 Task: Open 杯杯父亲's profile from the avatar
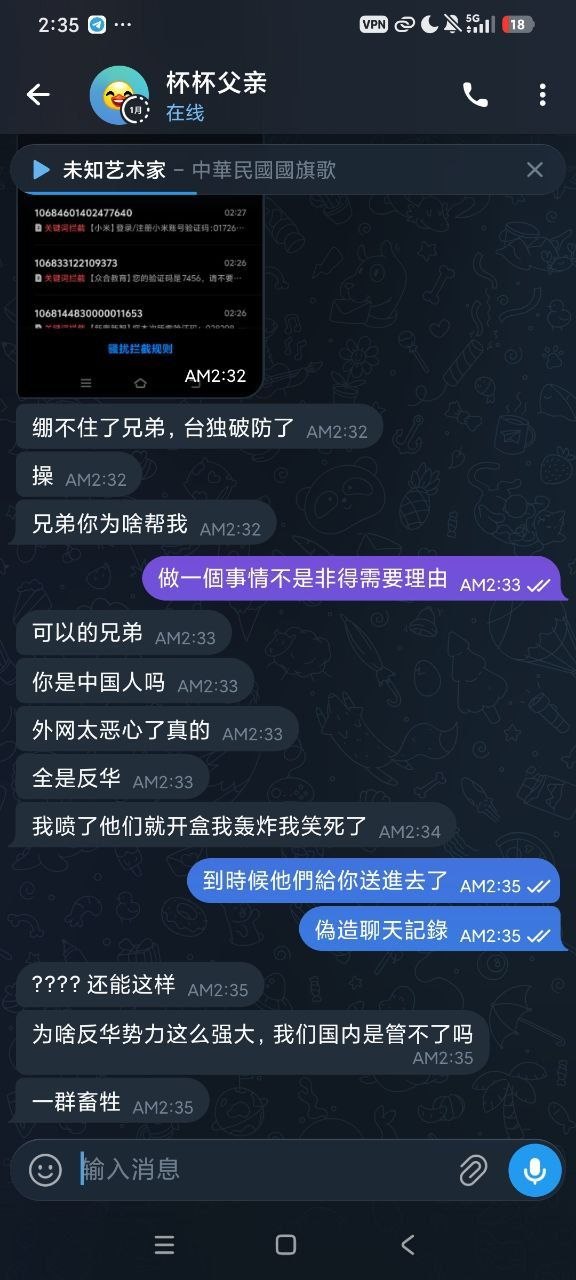pyautogui.click(x=119, y=96)
